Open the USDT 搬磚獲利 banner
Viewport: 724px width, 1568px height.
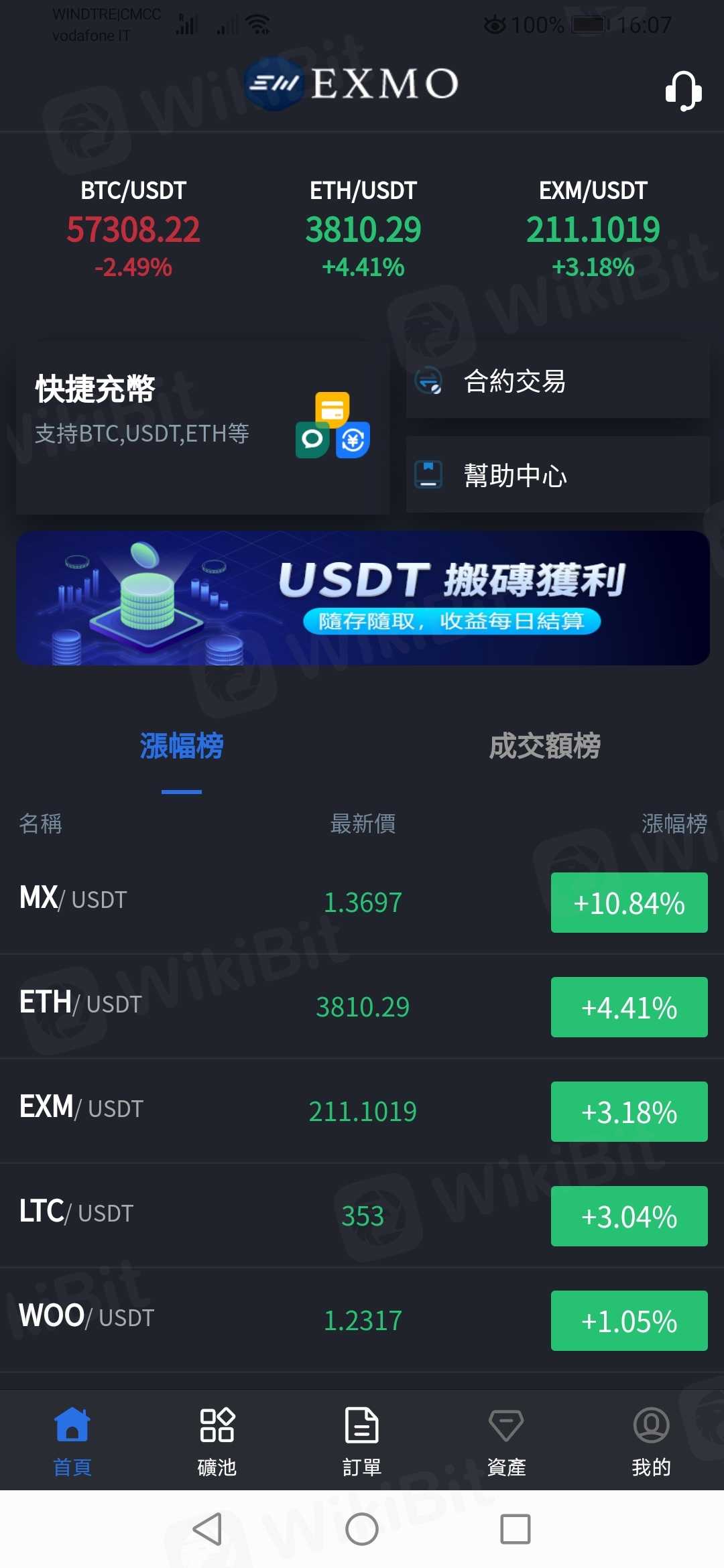click(x=363, y=598)
